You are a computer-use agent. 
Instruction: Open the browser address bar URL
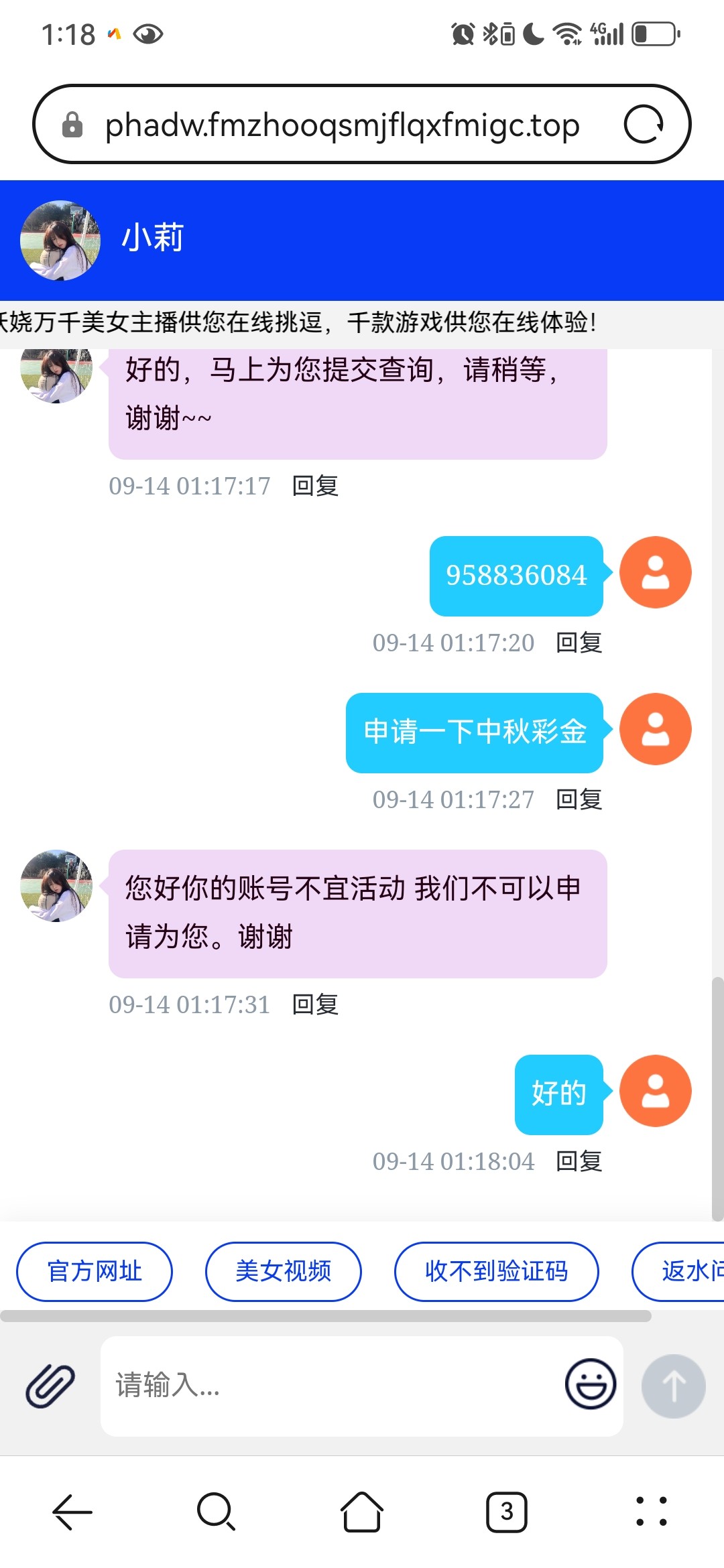tap(342, 125)
